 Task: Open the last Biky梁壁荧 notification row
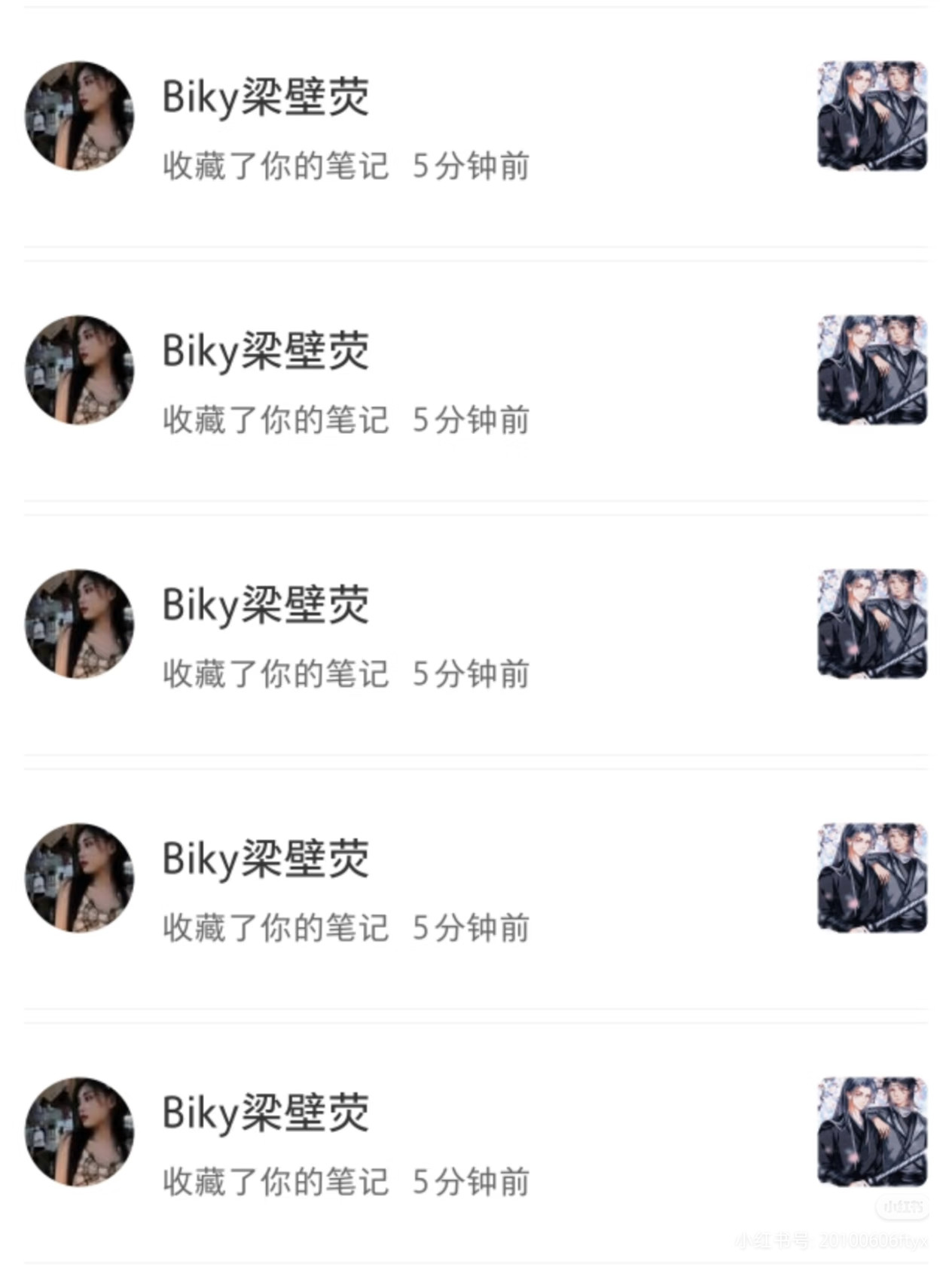(x=476, y=1141)
